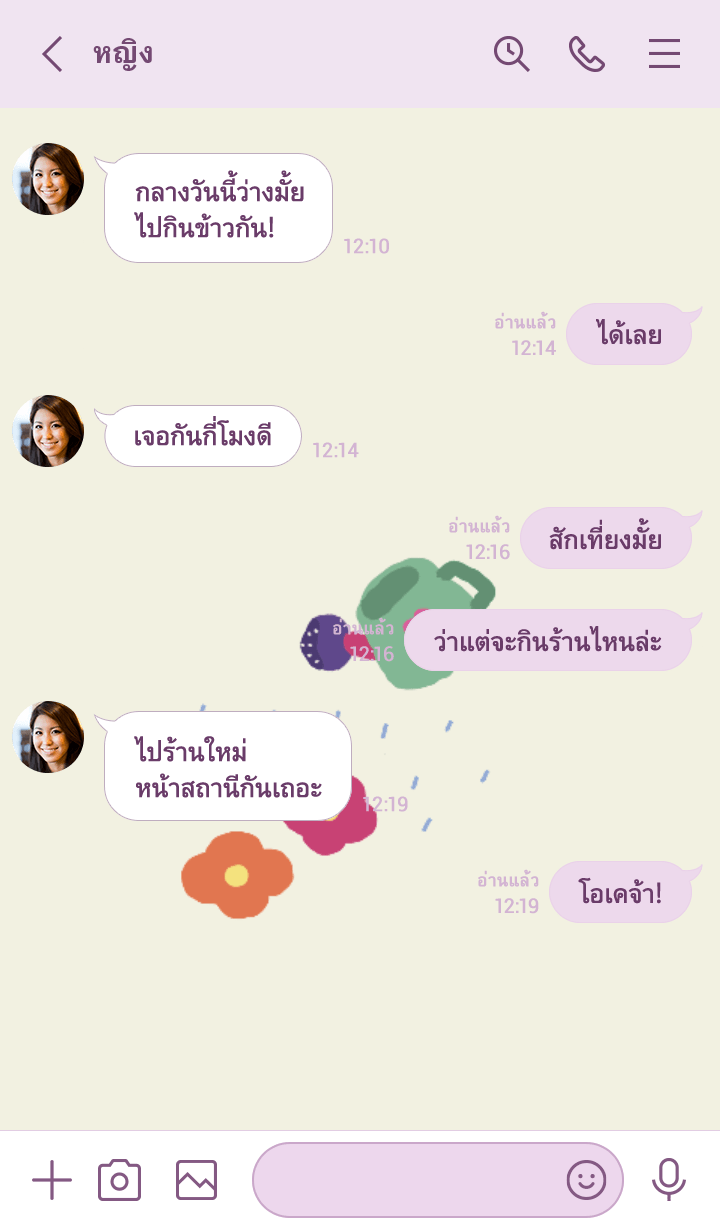The image size is (720, 1232).
Task: Open the plus attachment options
Action: (52, 1180)
